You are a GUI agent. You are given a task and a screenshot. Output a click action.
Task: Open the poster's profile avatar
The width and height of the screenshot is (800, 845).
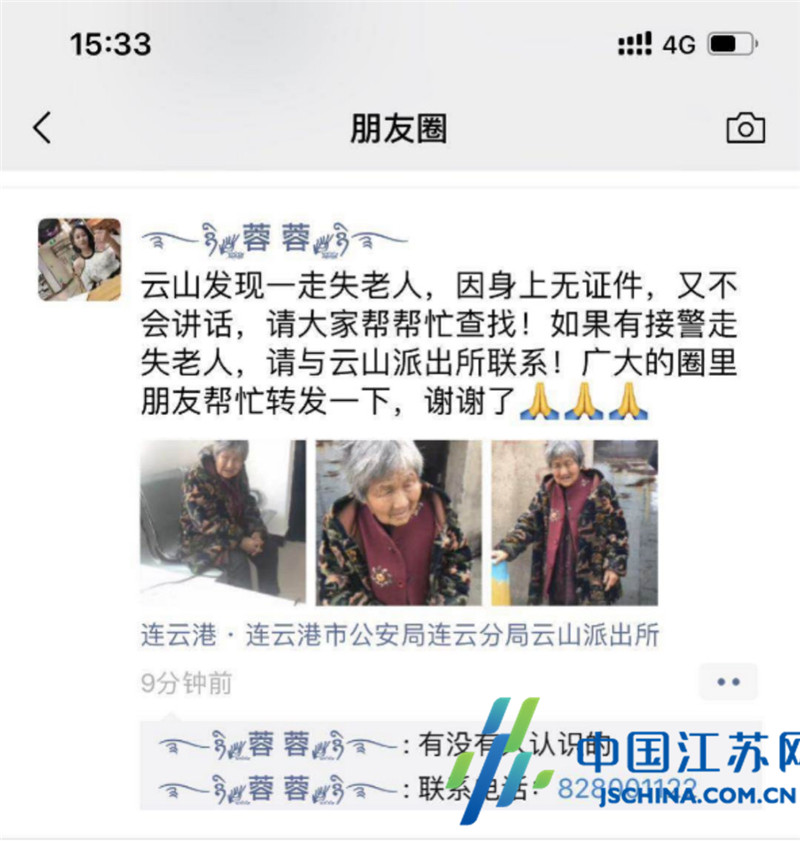(x=79, y=259)
